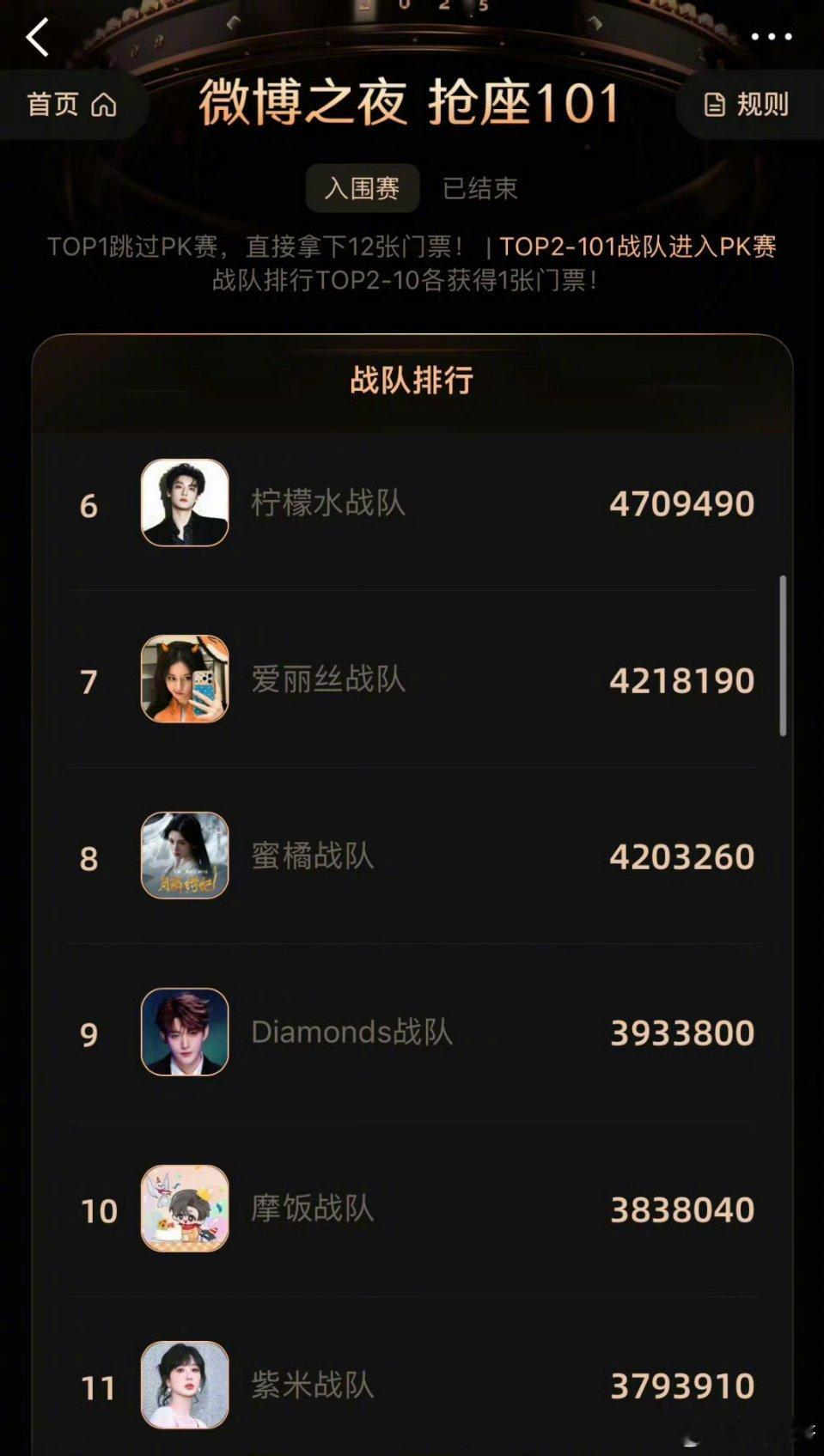Tap the home icon beside 首页
The image size is (824, 1456).
click(x=105, y=104)
